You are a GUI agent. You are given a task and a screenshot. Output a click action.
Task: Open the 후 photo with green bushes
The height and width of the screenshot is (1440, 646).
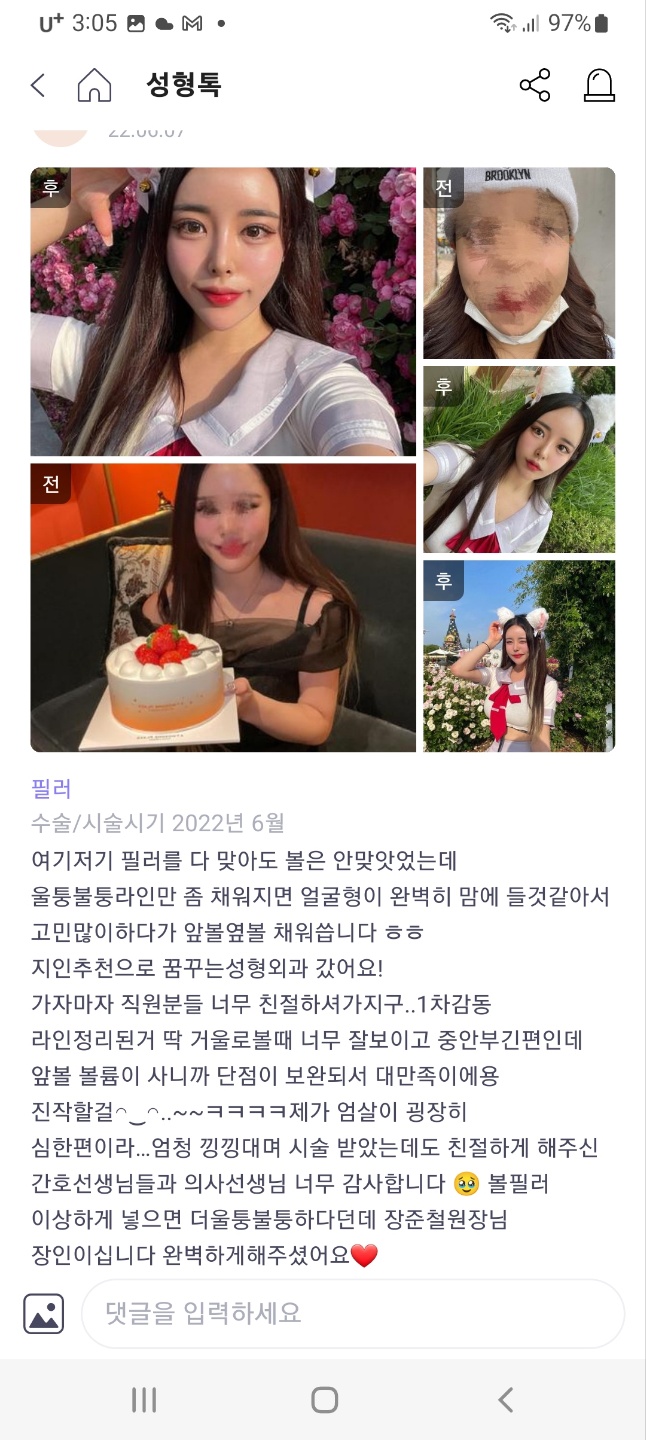[519, 459]
